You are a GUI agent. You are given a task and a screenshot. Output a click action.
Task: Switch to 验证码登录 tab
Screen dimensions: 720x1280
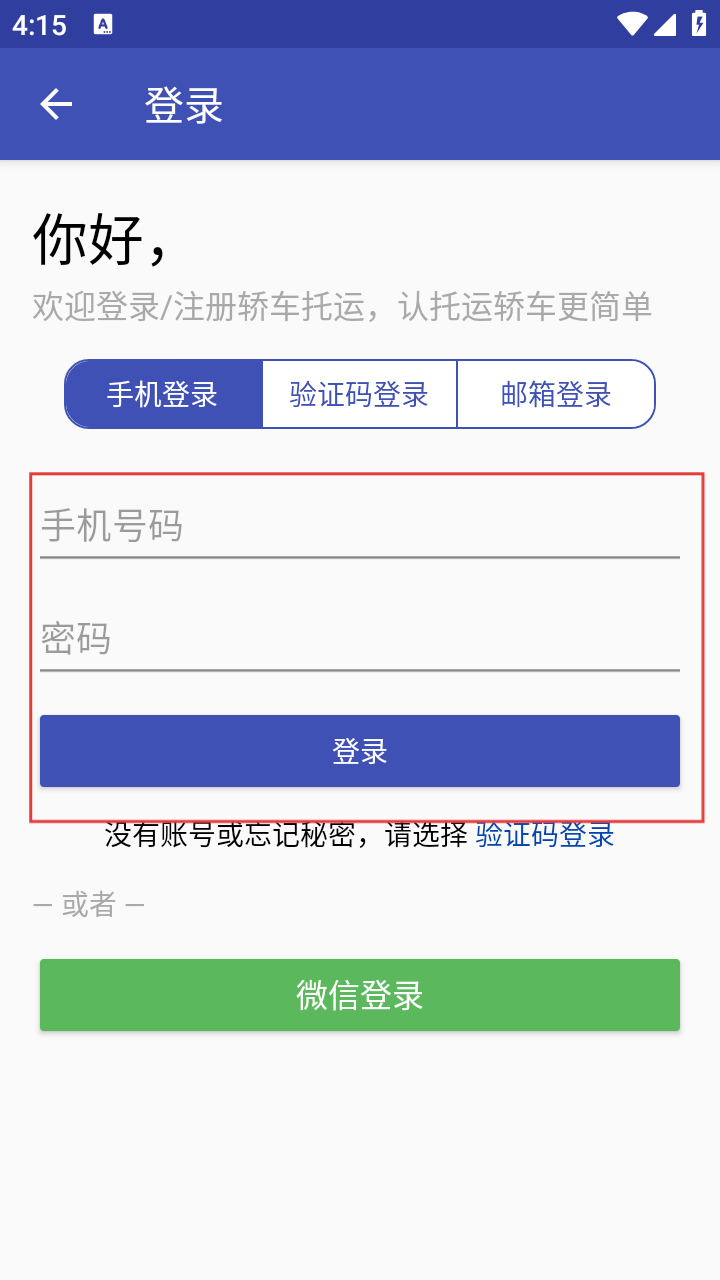point(359,394)
